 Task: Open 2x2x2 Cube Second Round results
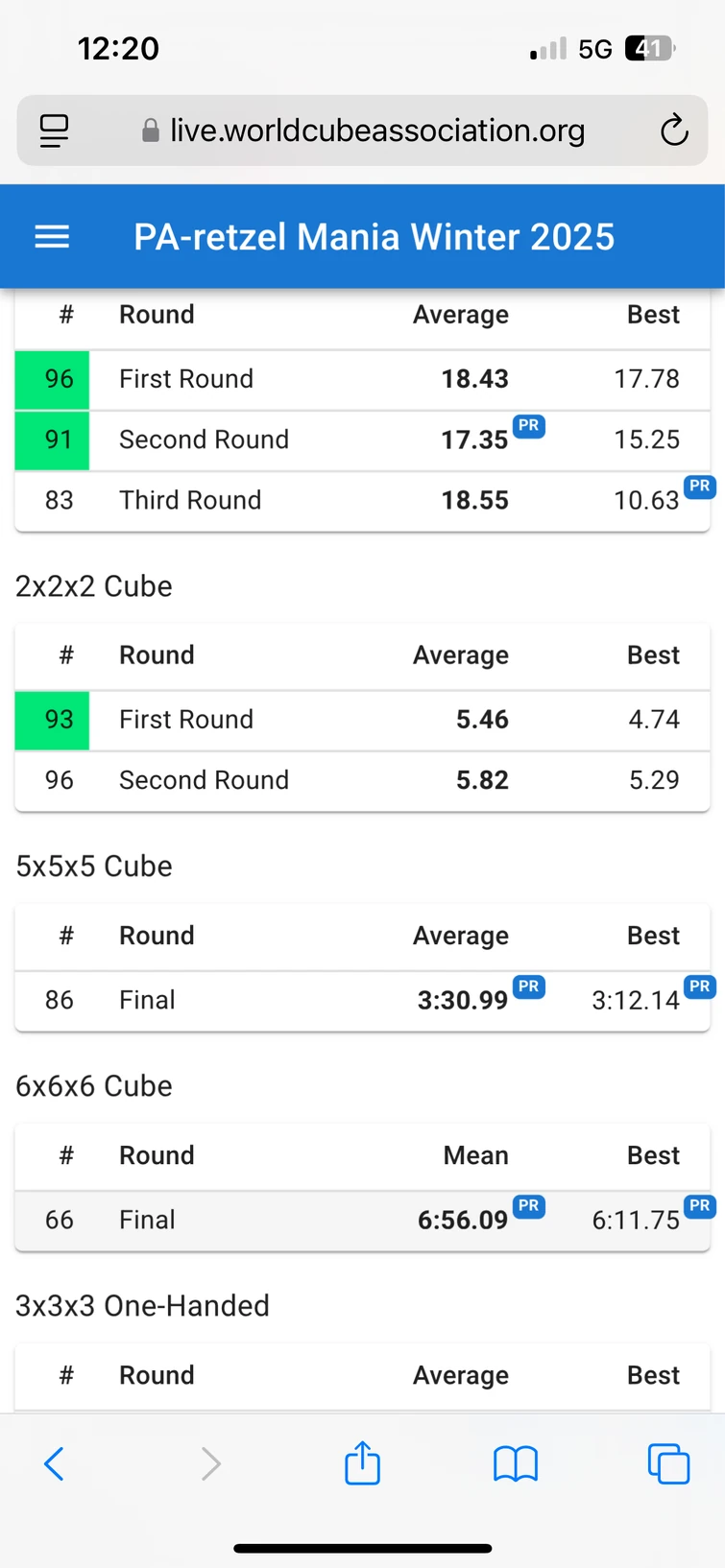(x=362, y=780)
